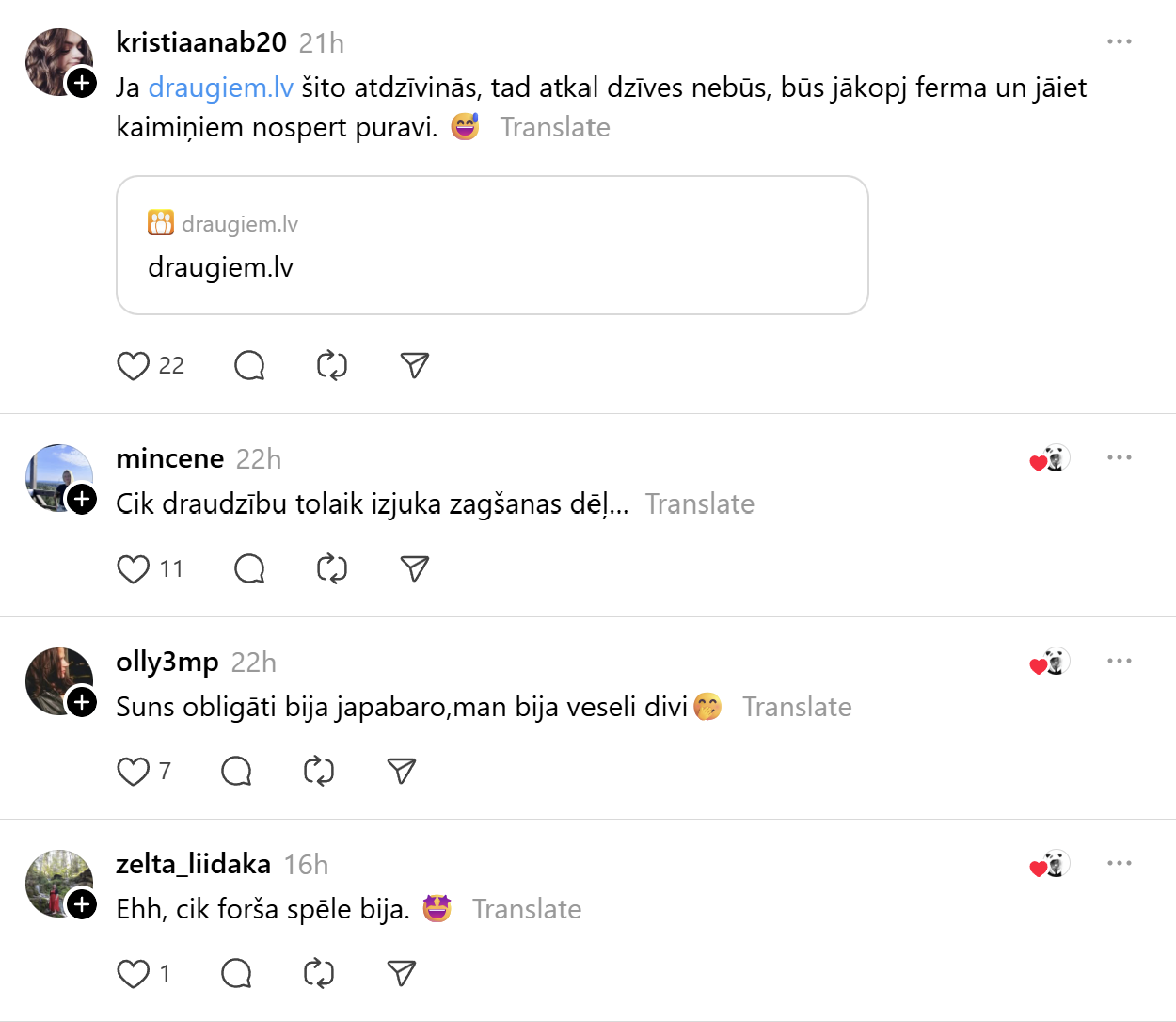Open overflow menu on kristiaanab20's post

coord(1119,41)
